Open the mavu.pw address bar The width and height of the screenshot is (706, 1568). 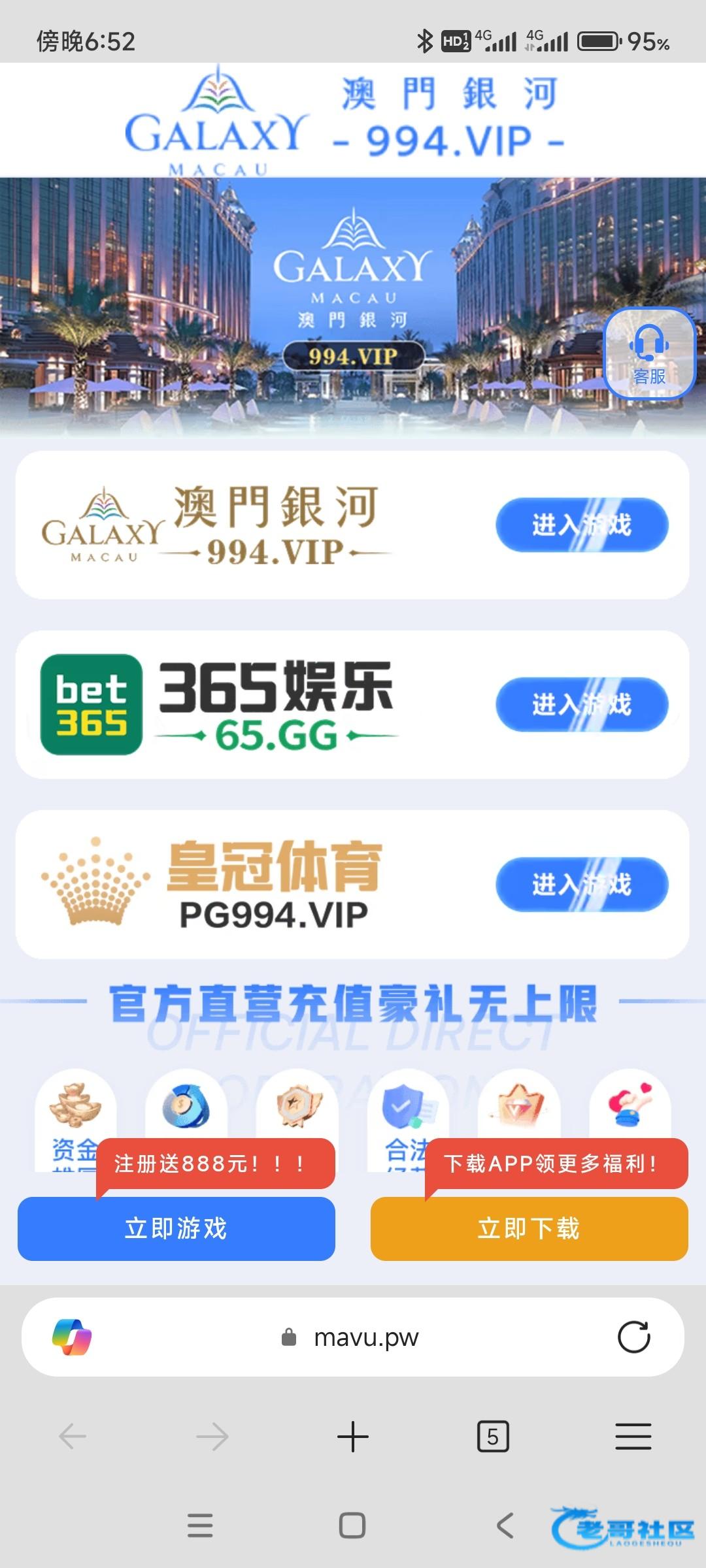(x=353, y=1337)
